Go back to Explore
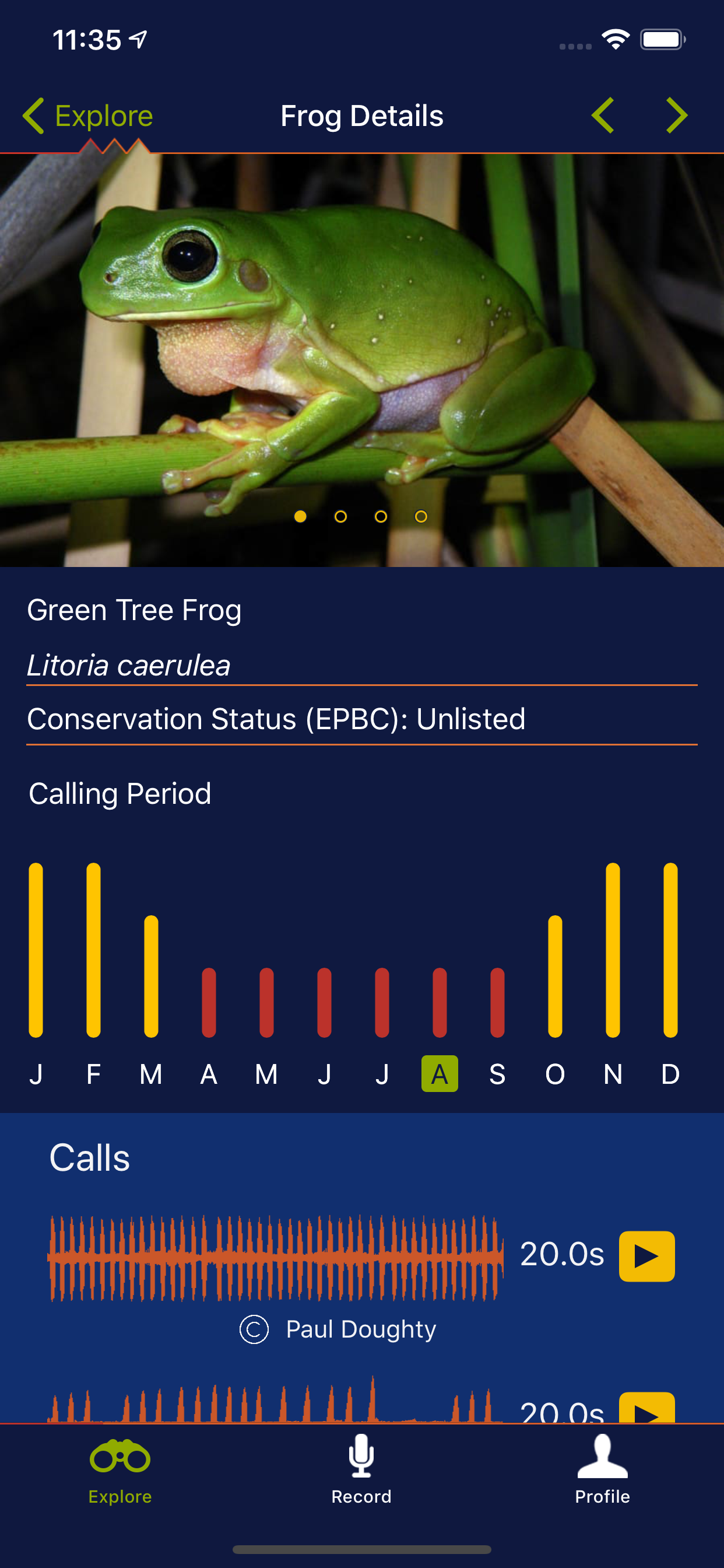Viewport: 724px width, 1568px height. [88, 116]
